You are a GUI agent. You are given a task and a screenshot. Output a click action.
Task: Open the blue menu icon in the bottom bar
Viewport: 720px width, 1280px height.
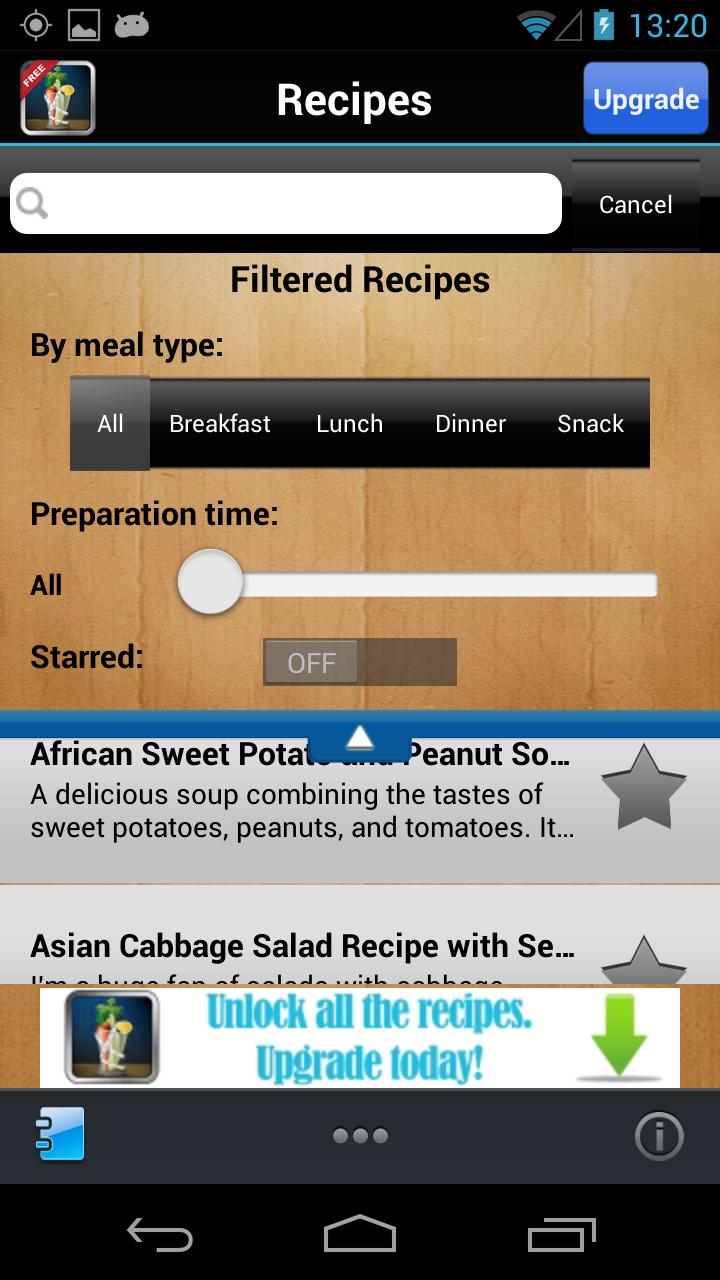[60, 1136]
